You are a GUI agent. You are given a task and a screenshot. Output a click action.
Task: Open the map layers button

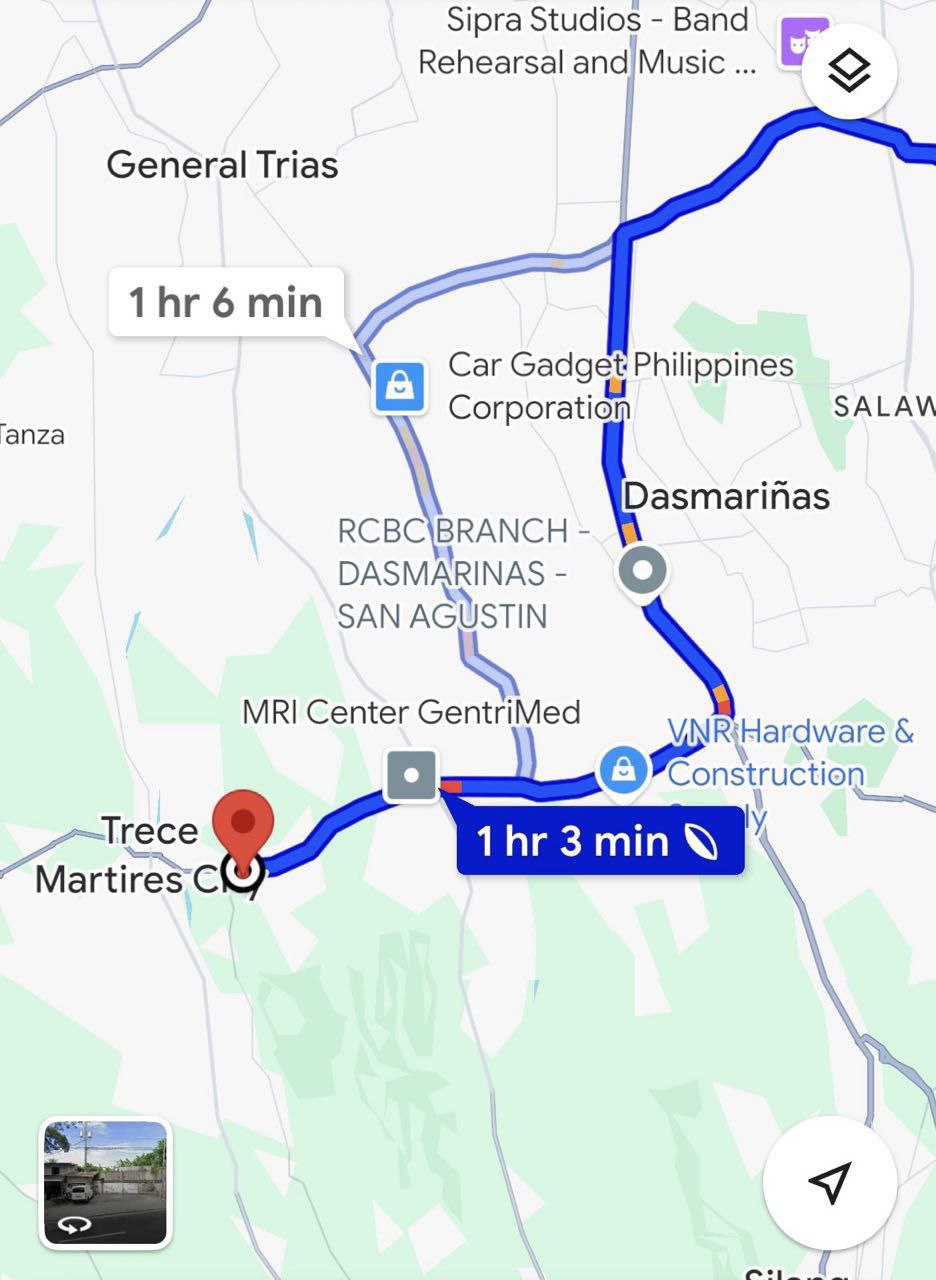coord(849,71)
